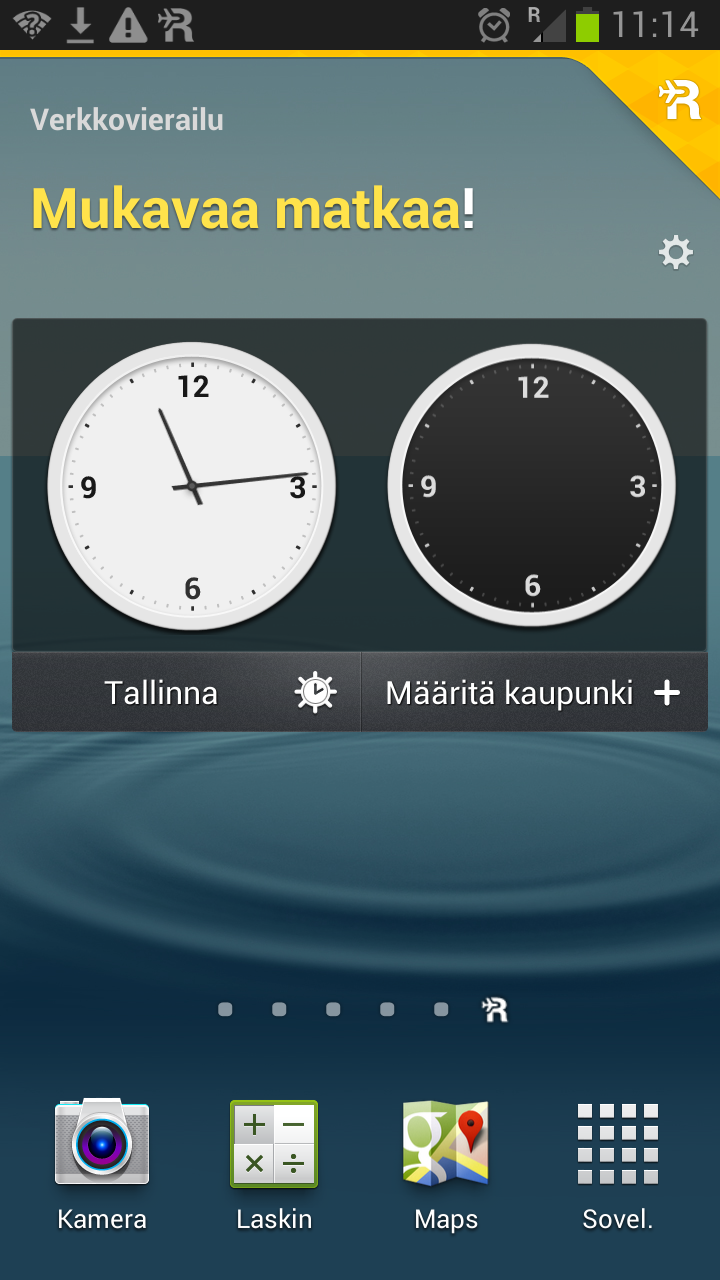Tap the Tallinna city clock button

[187, 693]
